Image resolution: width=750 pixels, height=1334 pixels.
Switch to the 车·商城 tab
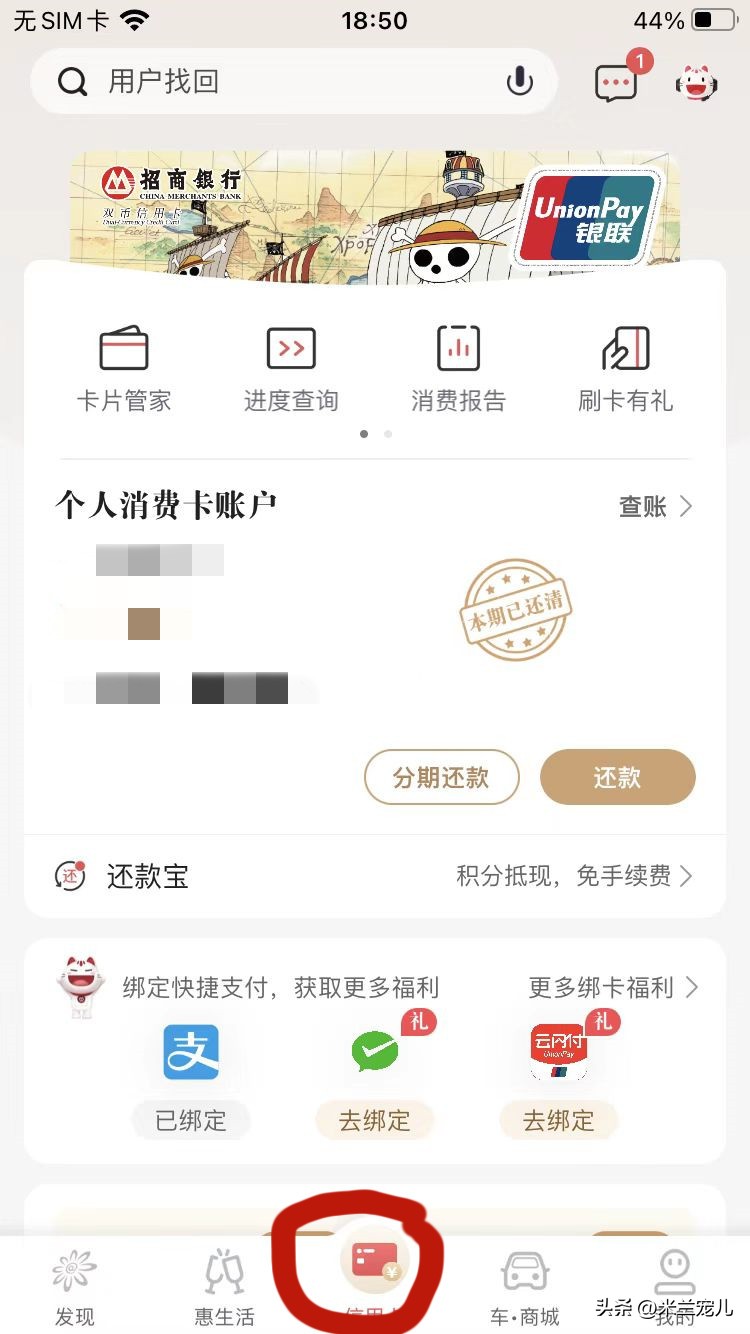point(525,1286)
